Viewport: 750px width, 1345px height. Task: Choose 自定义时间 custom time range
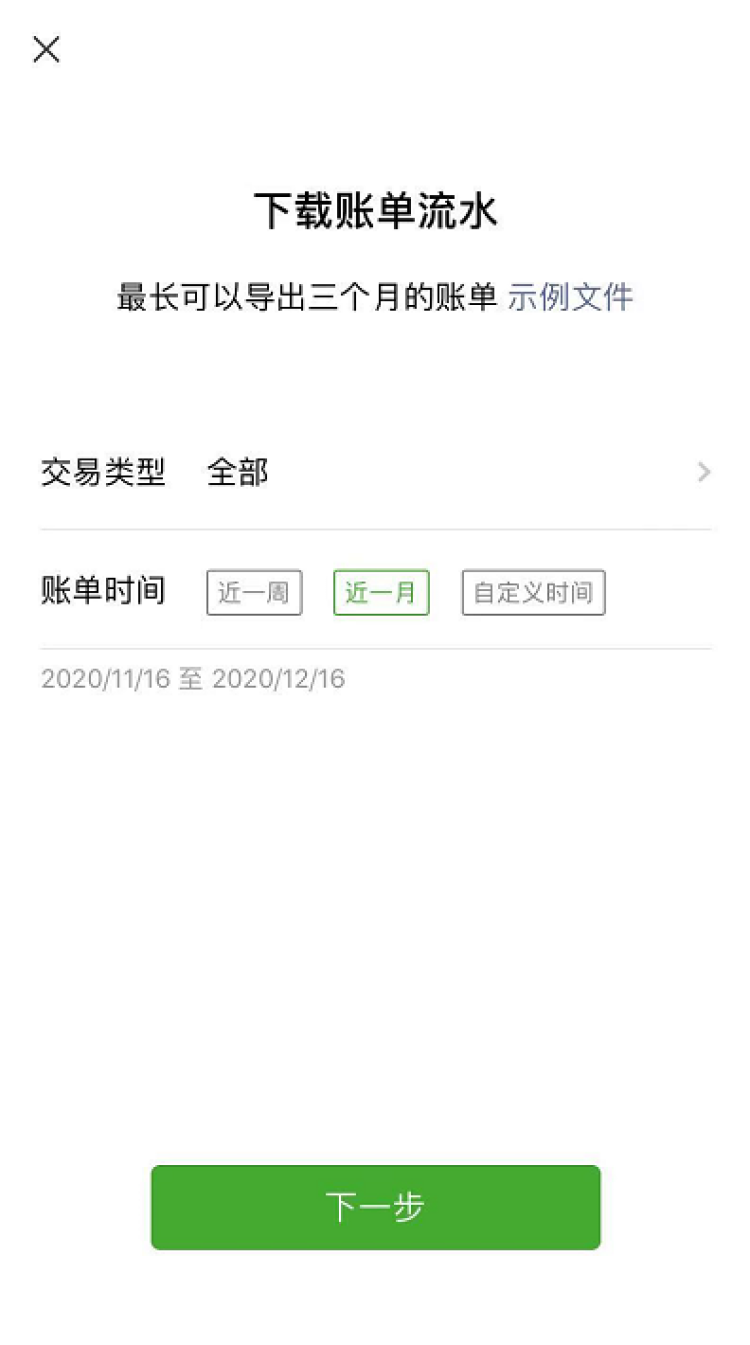tap(533, 592)
